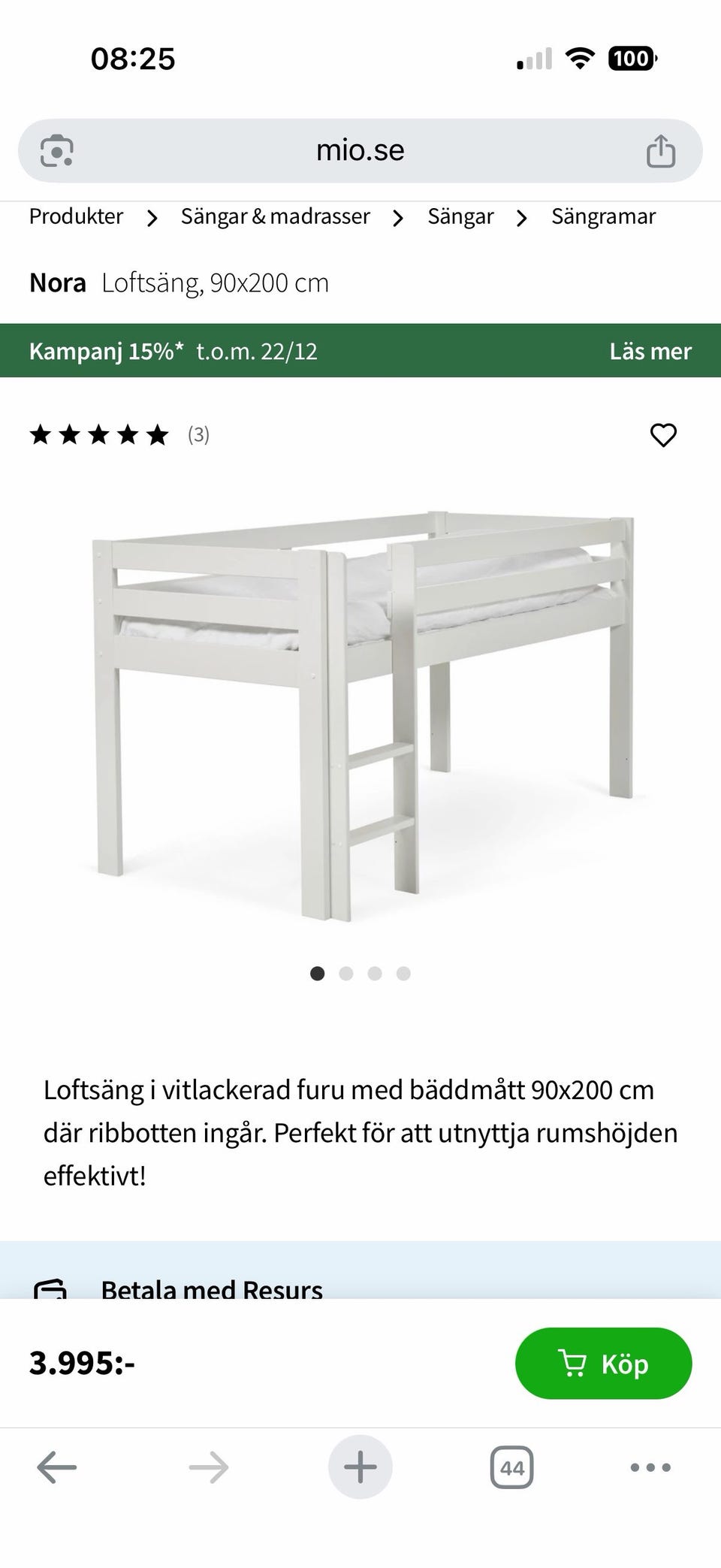Open the page share sheet

(x=660, y=150)
